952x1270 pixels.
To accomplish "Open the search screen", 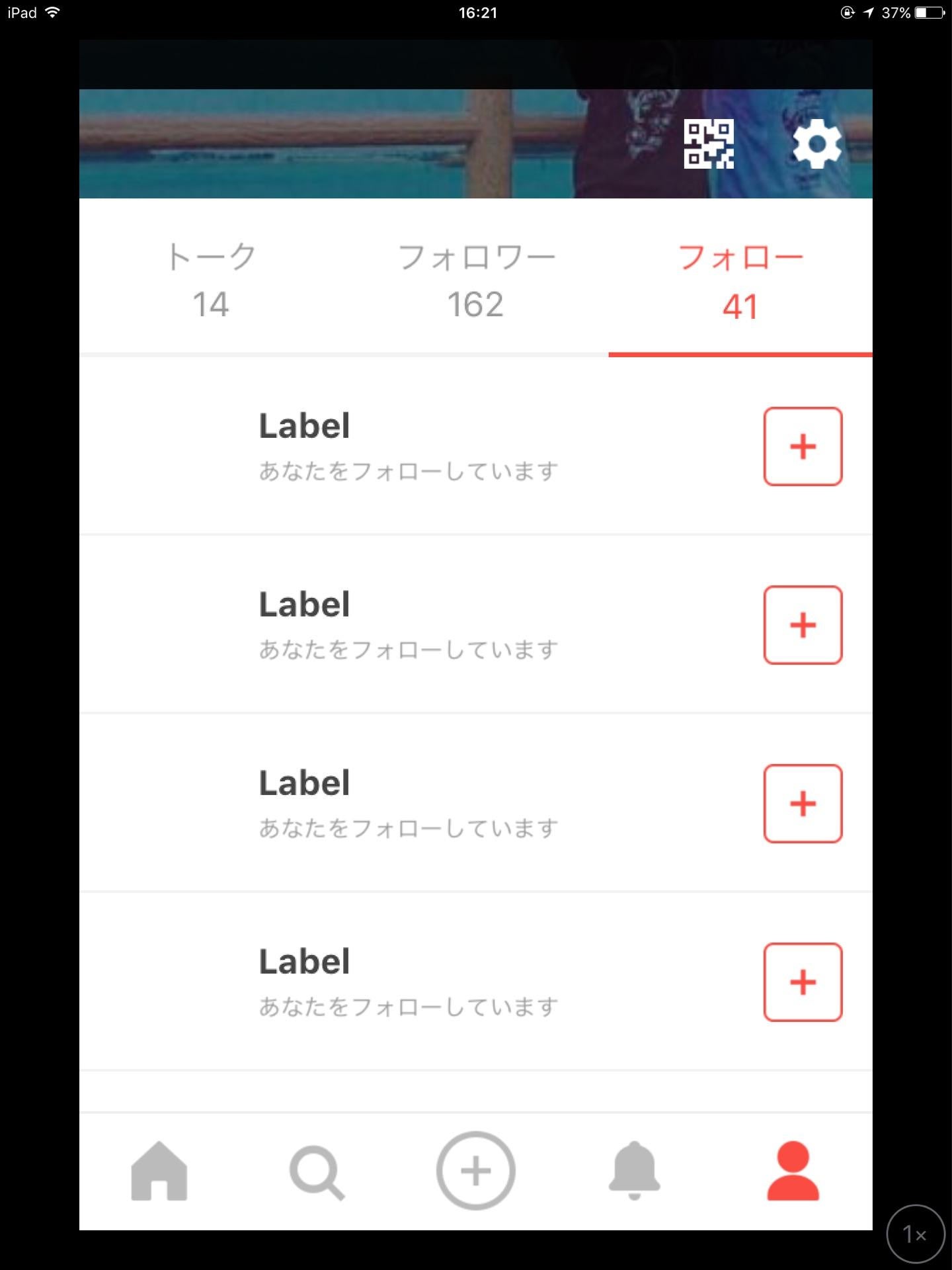I will click(x=317, y=1172).
